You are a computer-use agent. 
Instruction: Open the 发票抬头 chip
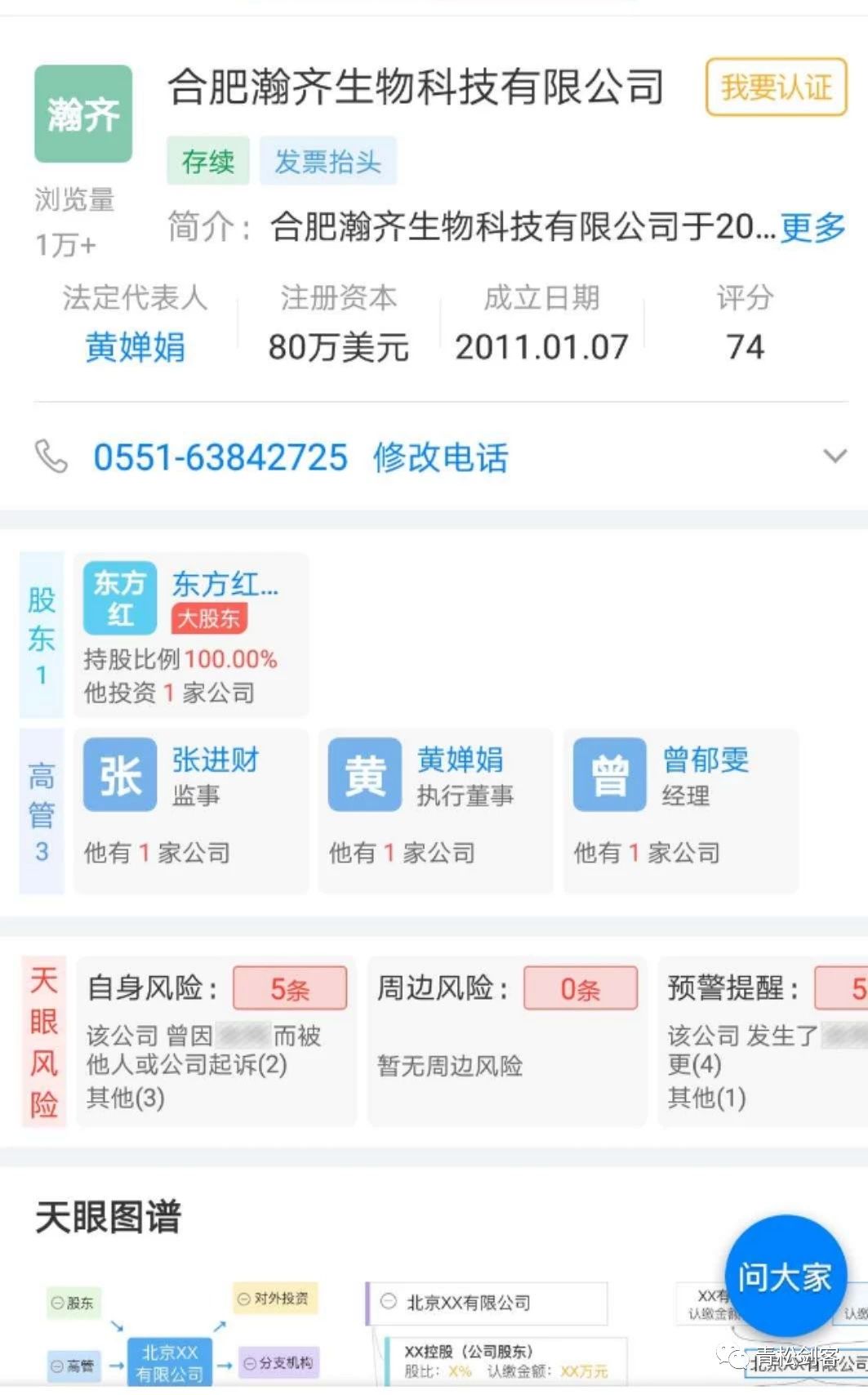tap(327, 161)
